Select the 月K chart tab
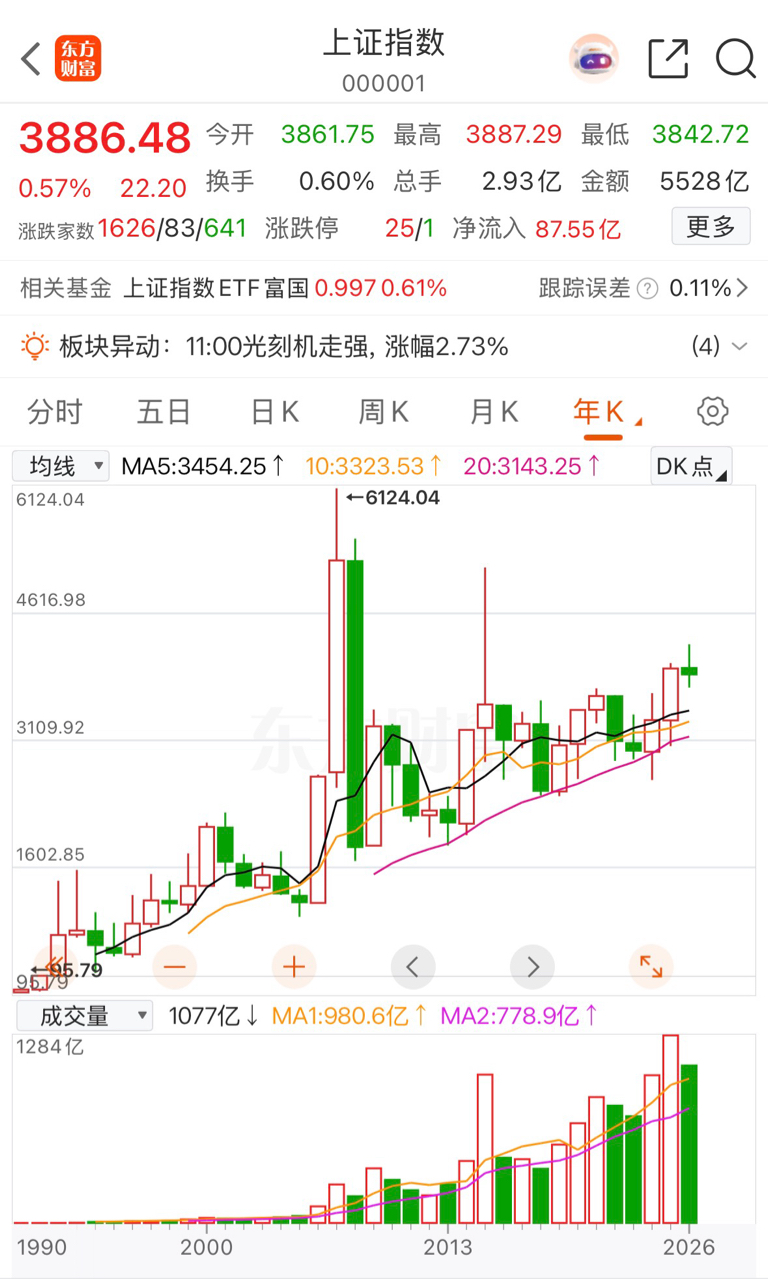The height and width of the screenshot is (1279, 769). 494,412
